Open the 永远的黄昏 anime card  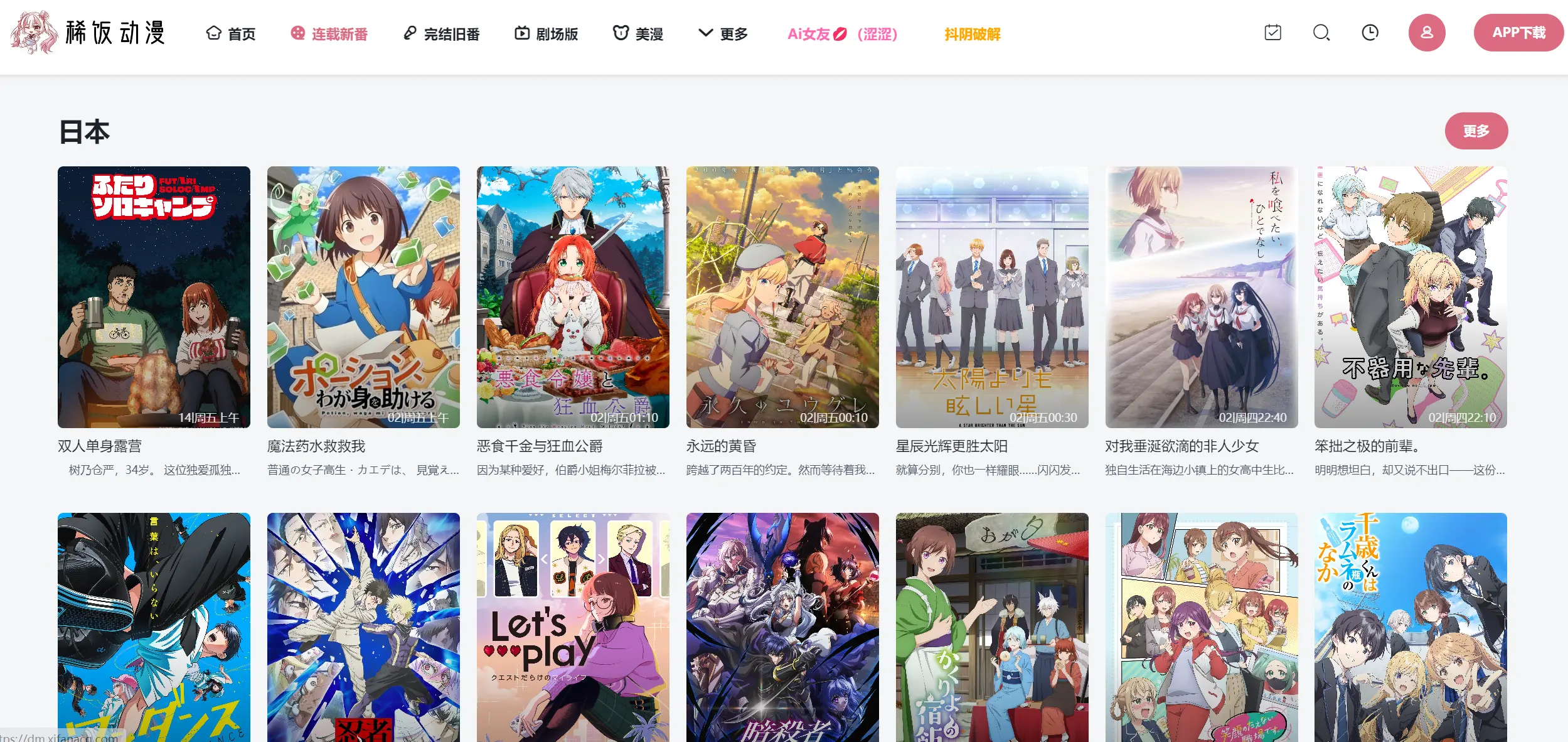click(x=782, y=297)
